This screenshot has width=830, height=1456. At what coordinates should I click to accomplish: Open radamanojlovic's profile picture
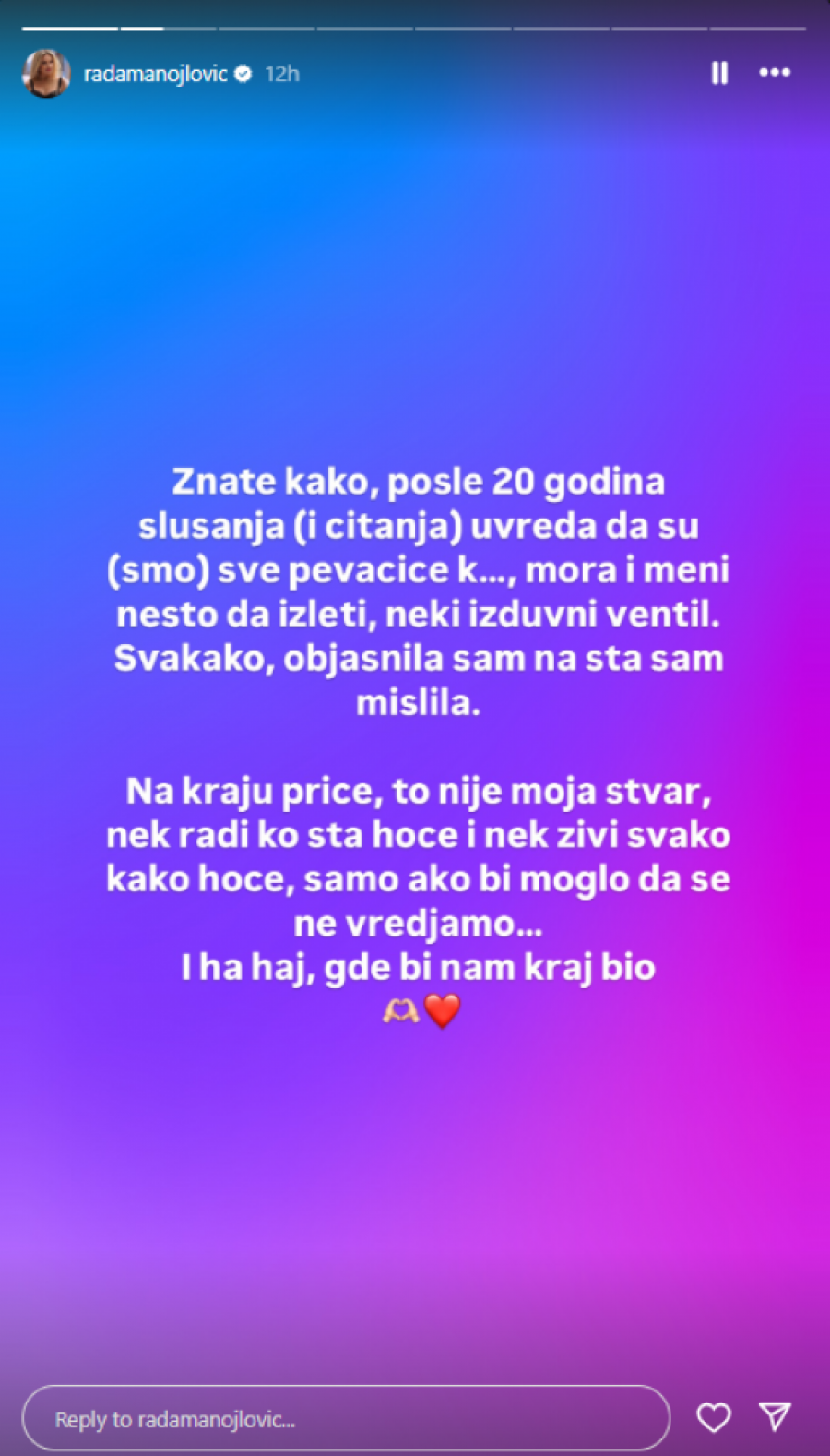pyautogui.click(x=46, y=74)
